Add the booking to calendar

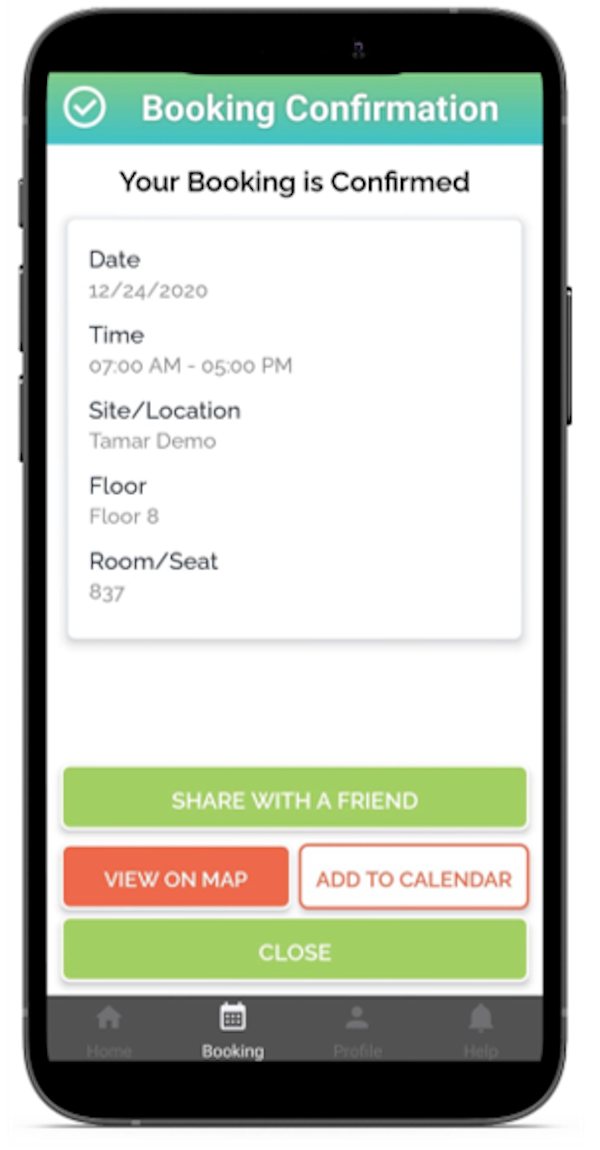tap(414, 878)
